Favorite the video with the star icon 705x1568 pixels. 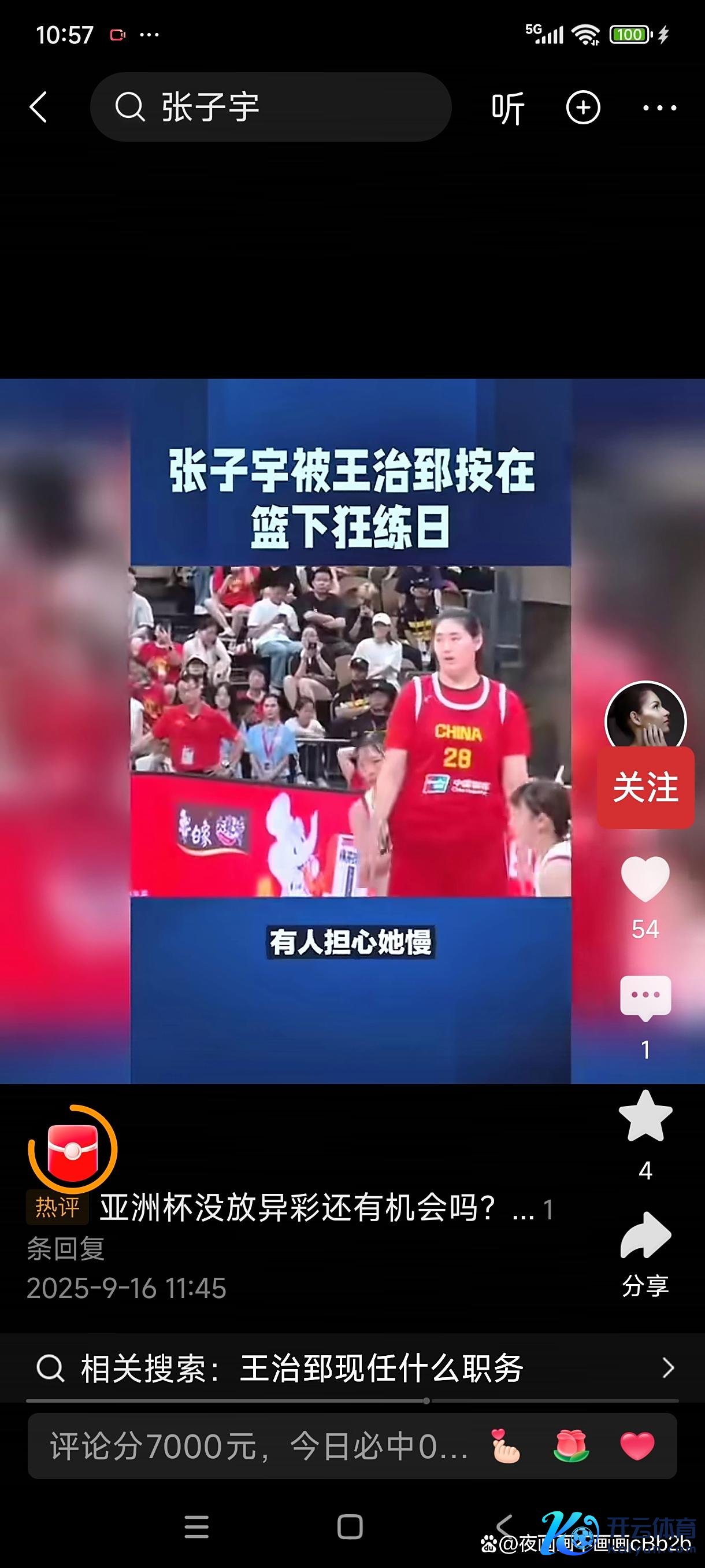(x=645, y=1117)
